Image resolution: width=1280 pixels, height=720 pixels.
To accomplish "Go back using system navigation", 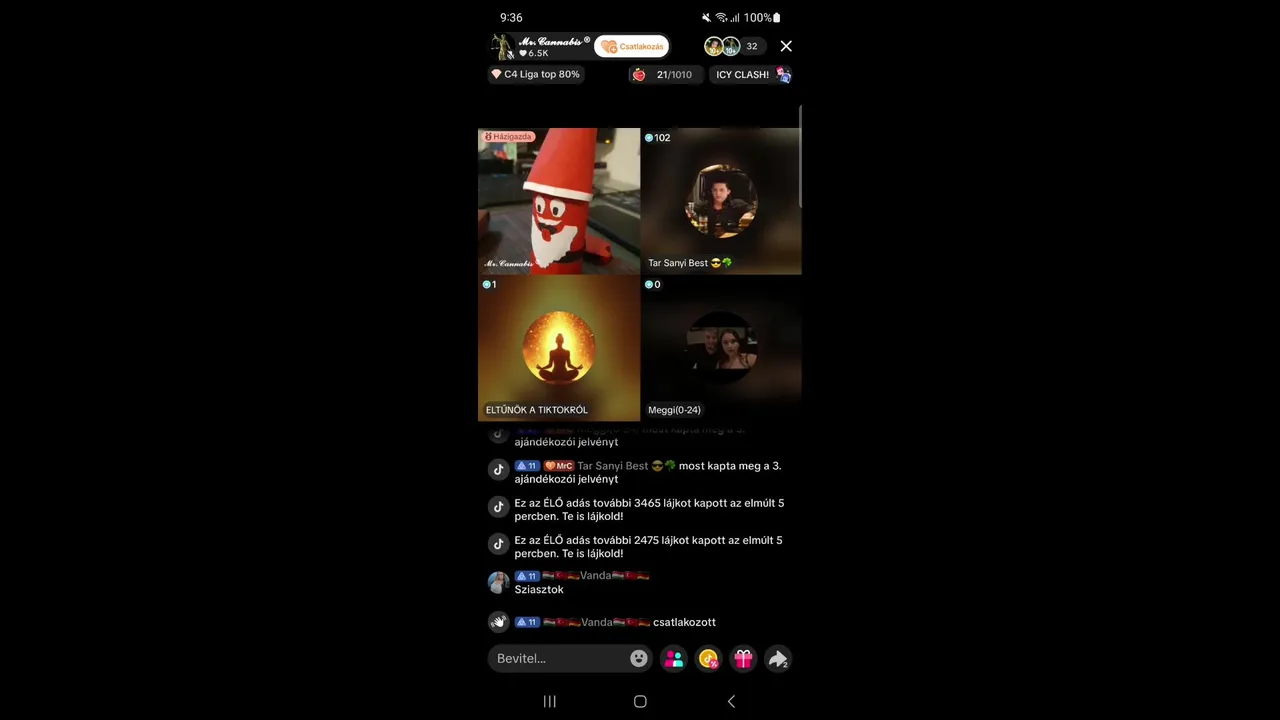I will point(731,702).
